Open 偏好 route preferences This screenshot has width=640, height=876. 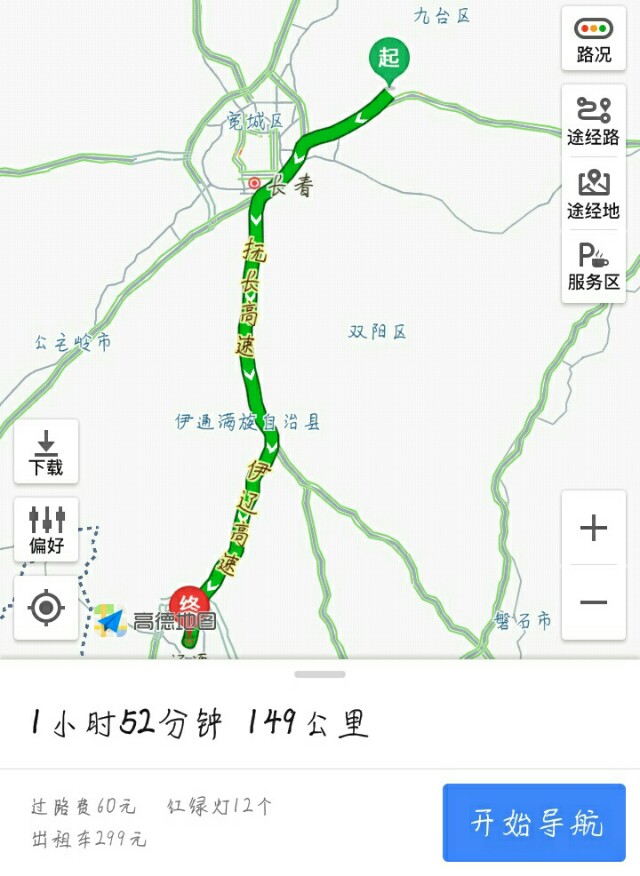[46, 530]
